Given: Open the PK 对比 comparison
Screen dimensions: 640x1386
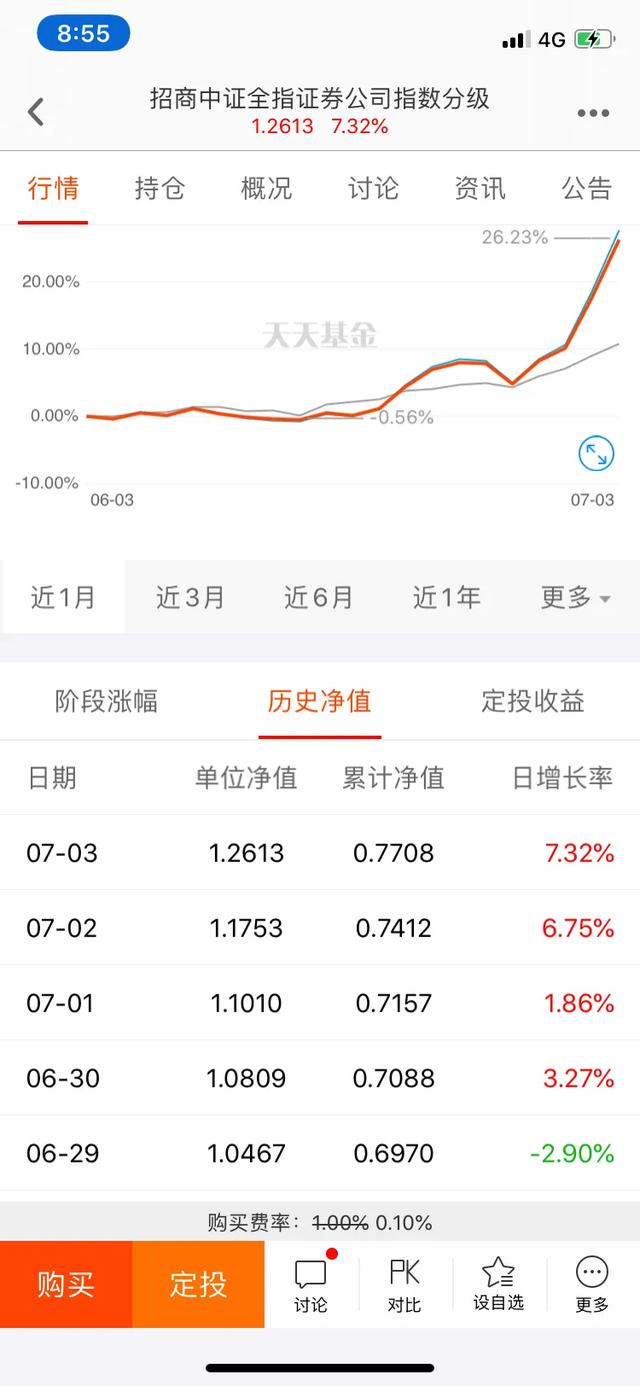Looking at the screenshot, I should pos(404,1285).
